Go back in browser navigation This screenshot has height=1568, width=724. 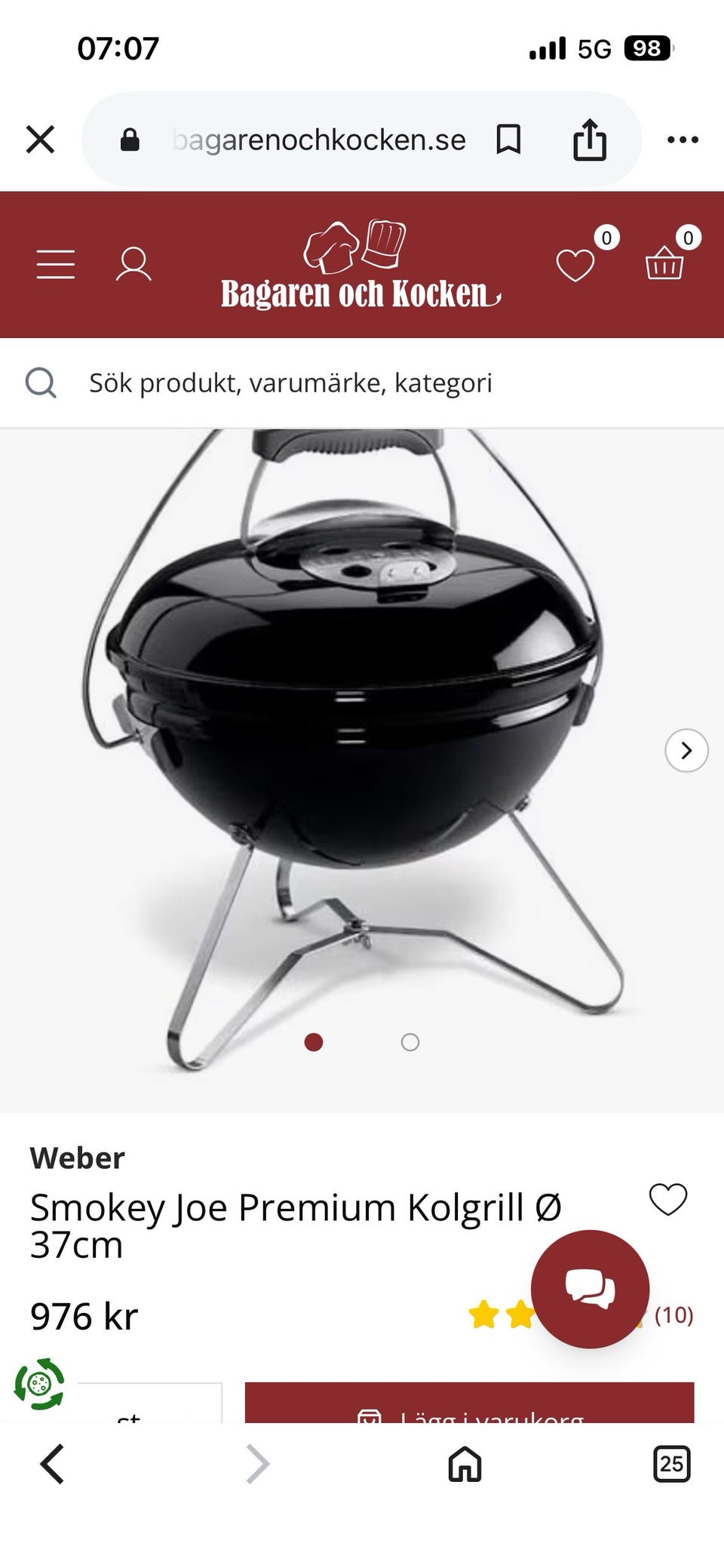[52, 1464]
